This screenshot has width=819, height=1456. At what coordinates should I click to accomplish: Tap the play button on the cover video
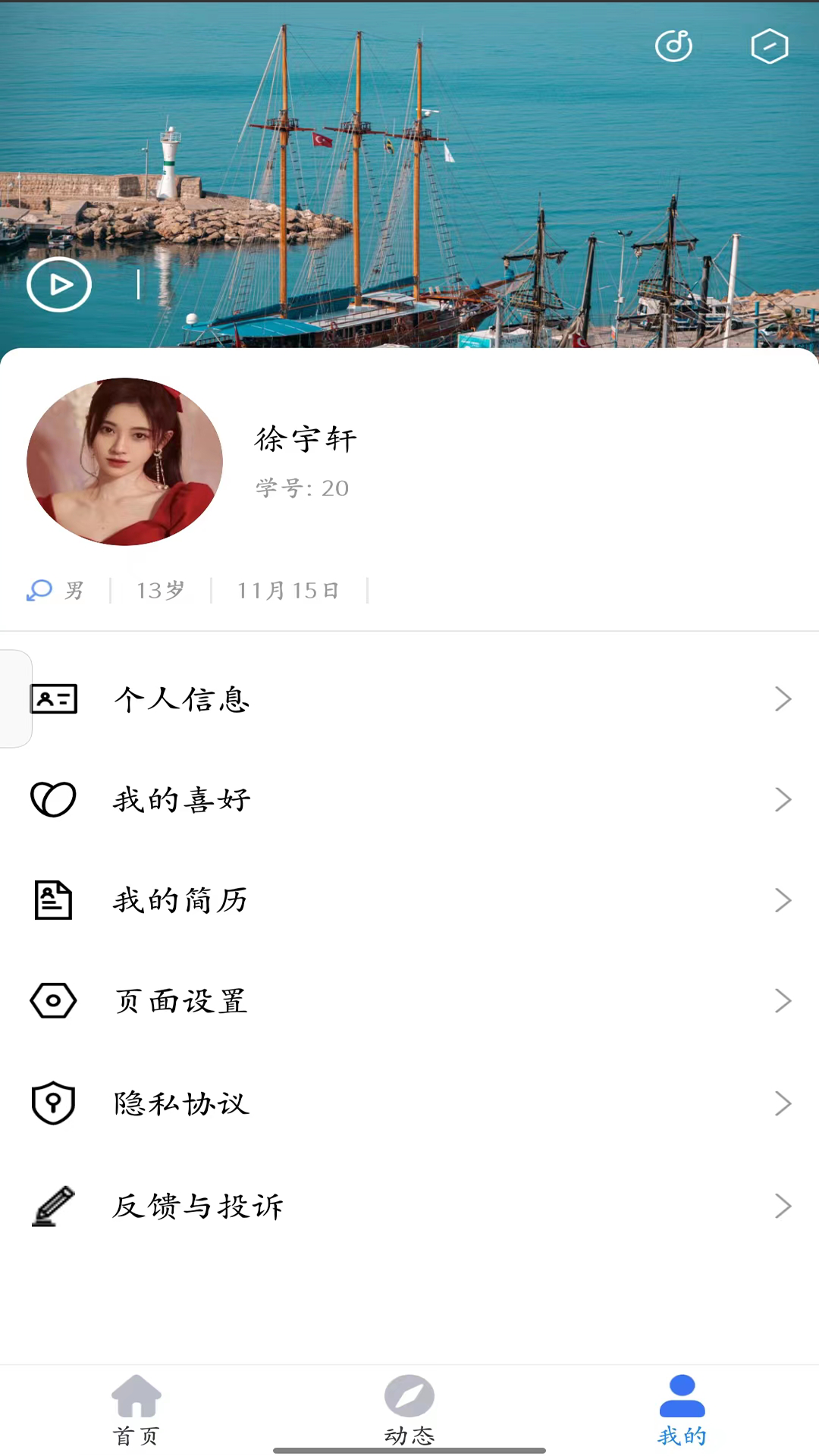(x=59, y=284)
